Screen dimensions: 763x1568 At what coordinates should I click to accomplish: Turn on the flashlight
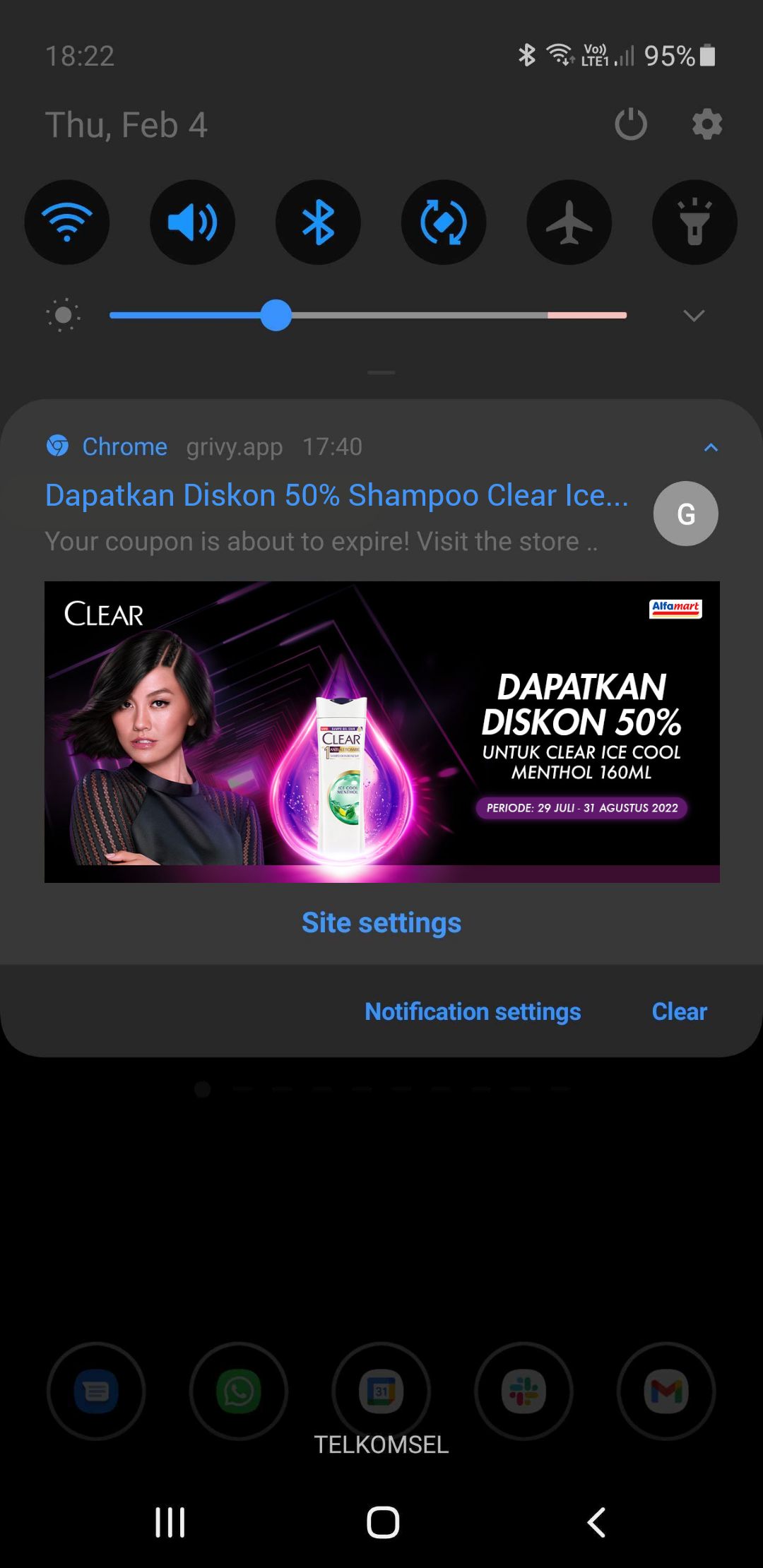(x=694, y=222)
